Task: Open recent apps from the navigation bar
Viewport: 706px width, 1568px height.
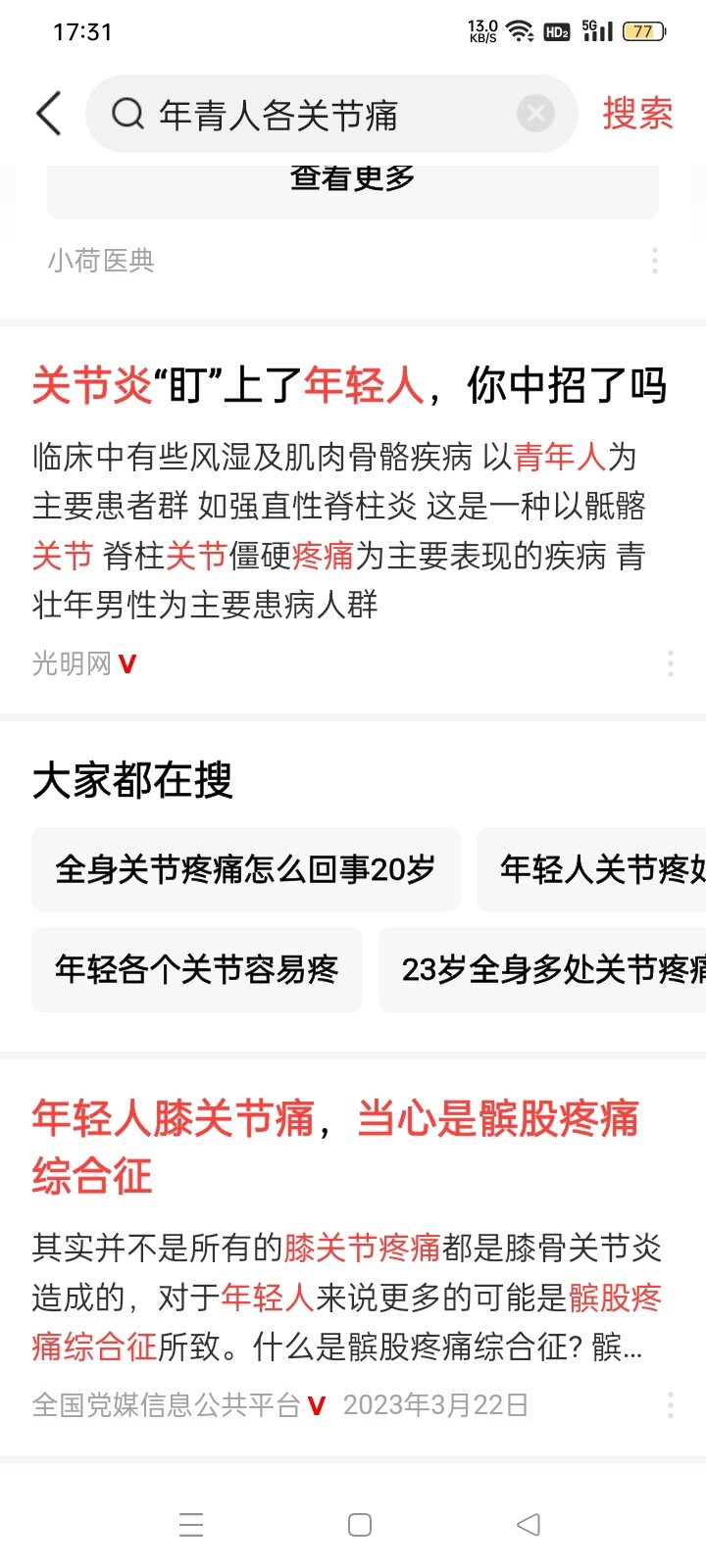Action: pos(191,1525)
